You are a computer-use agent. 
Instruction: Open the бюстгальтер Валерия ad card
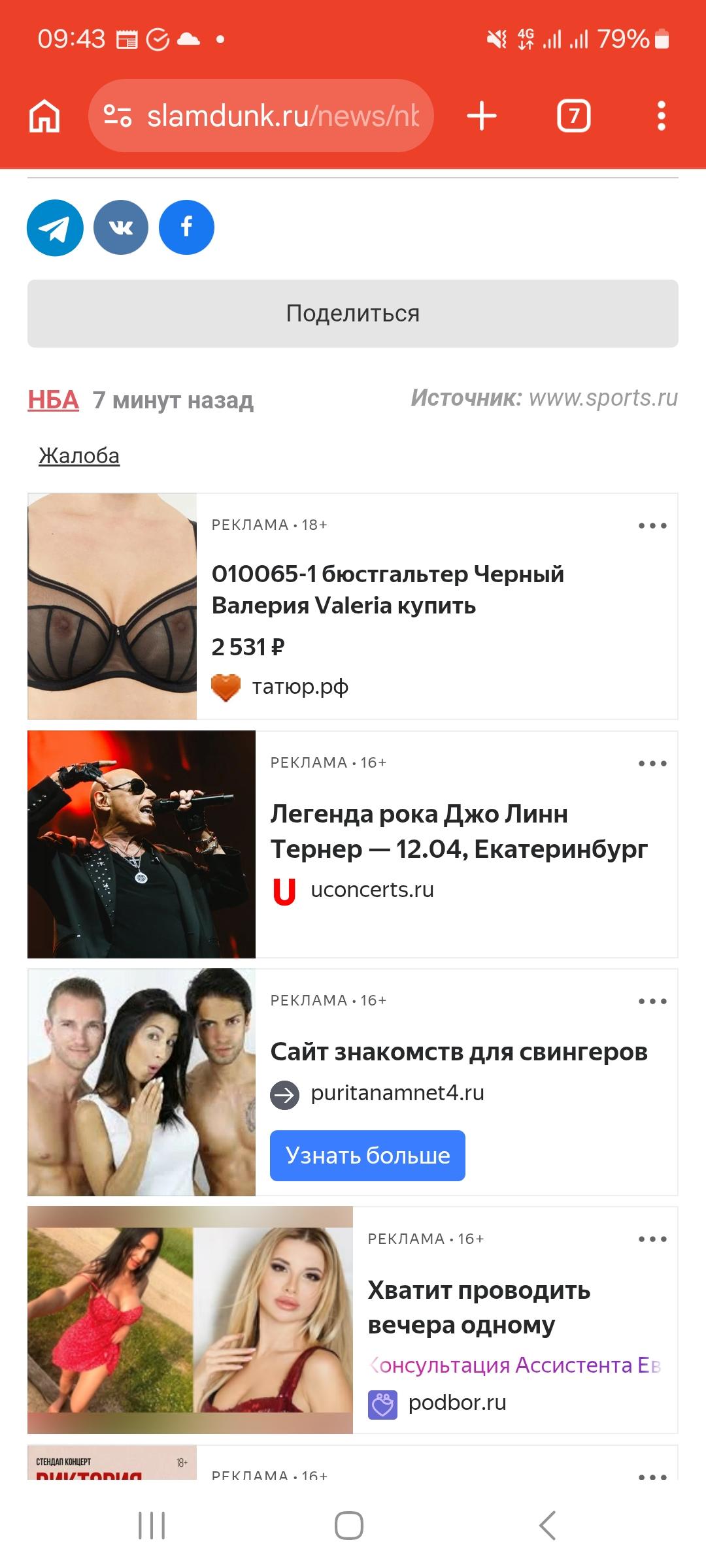tap(387, 589)
